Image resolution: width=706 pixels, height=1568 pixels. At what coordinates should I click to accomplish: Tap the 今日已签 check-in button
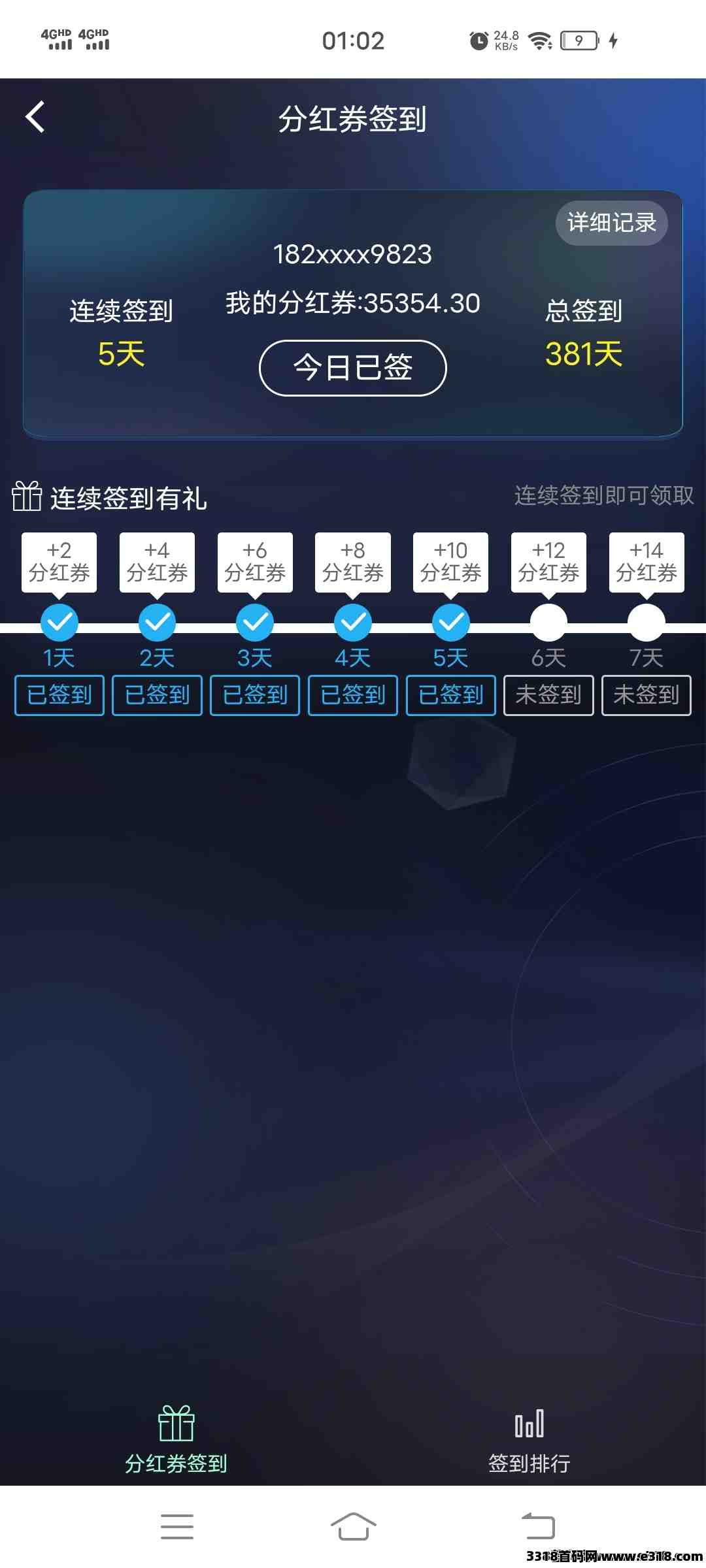pos(353,368)
